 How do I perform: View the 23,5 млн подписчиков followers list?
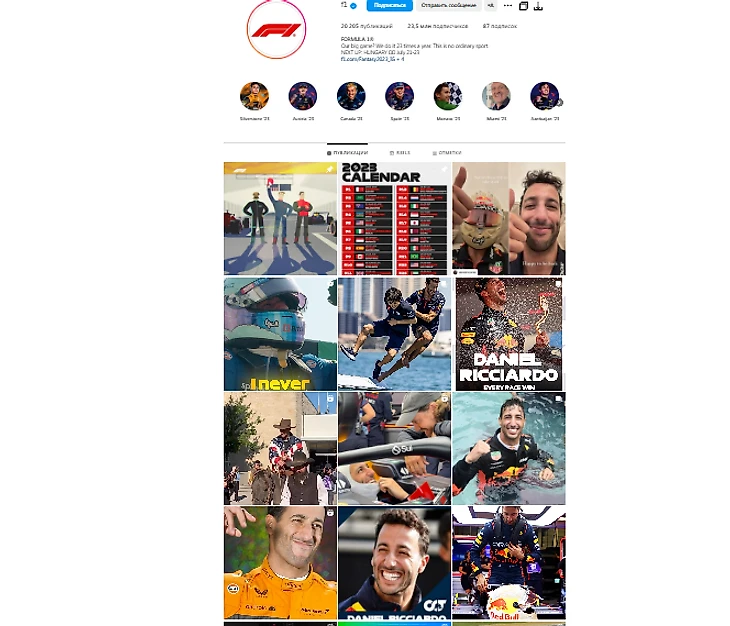tap(437, 26)
